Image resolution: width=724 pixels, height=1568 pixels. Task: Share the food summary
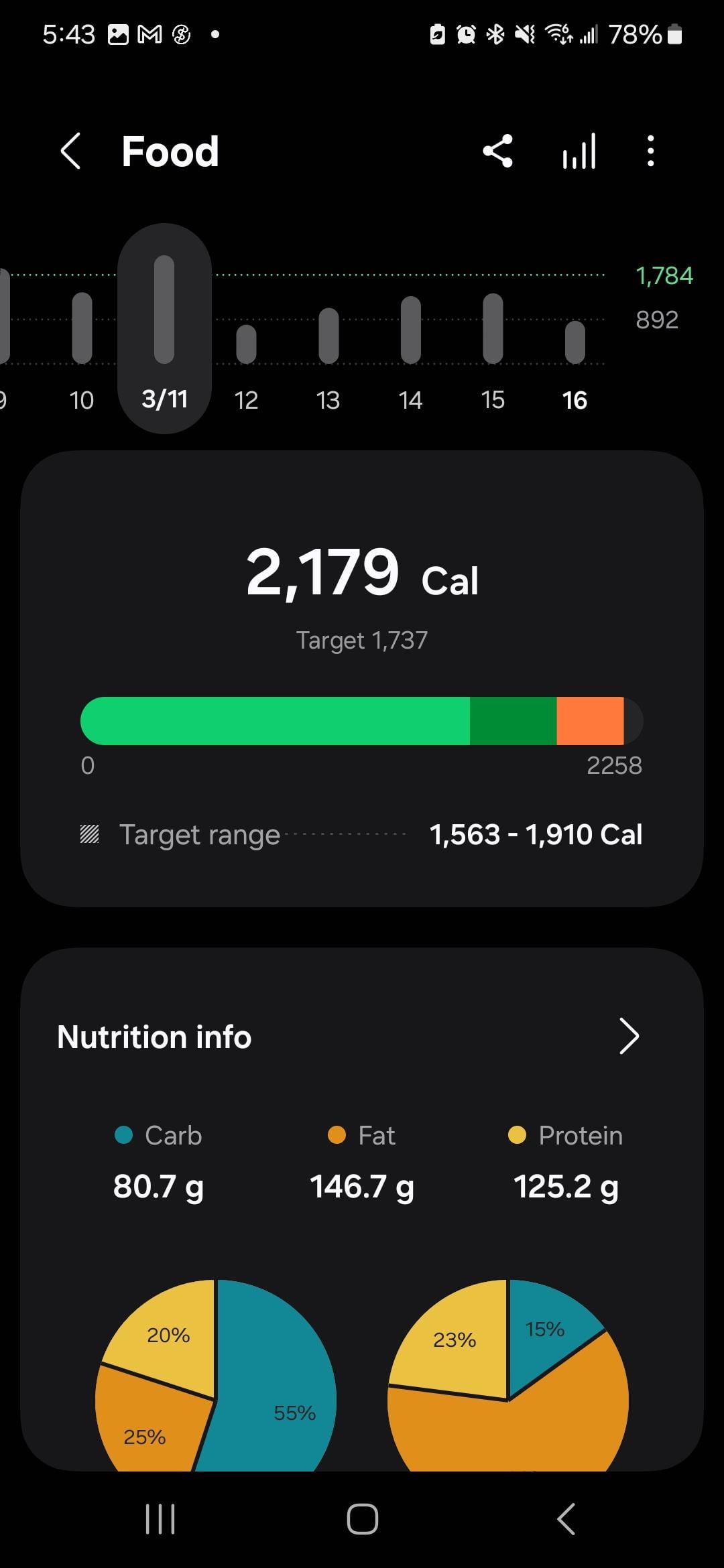tap(497, 151)
